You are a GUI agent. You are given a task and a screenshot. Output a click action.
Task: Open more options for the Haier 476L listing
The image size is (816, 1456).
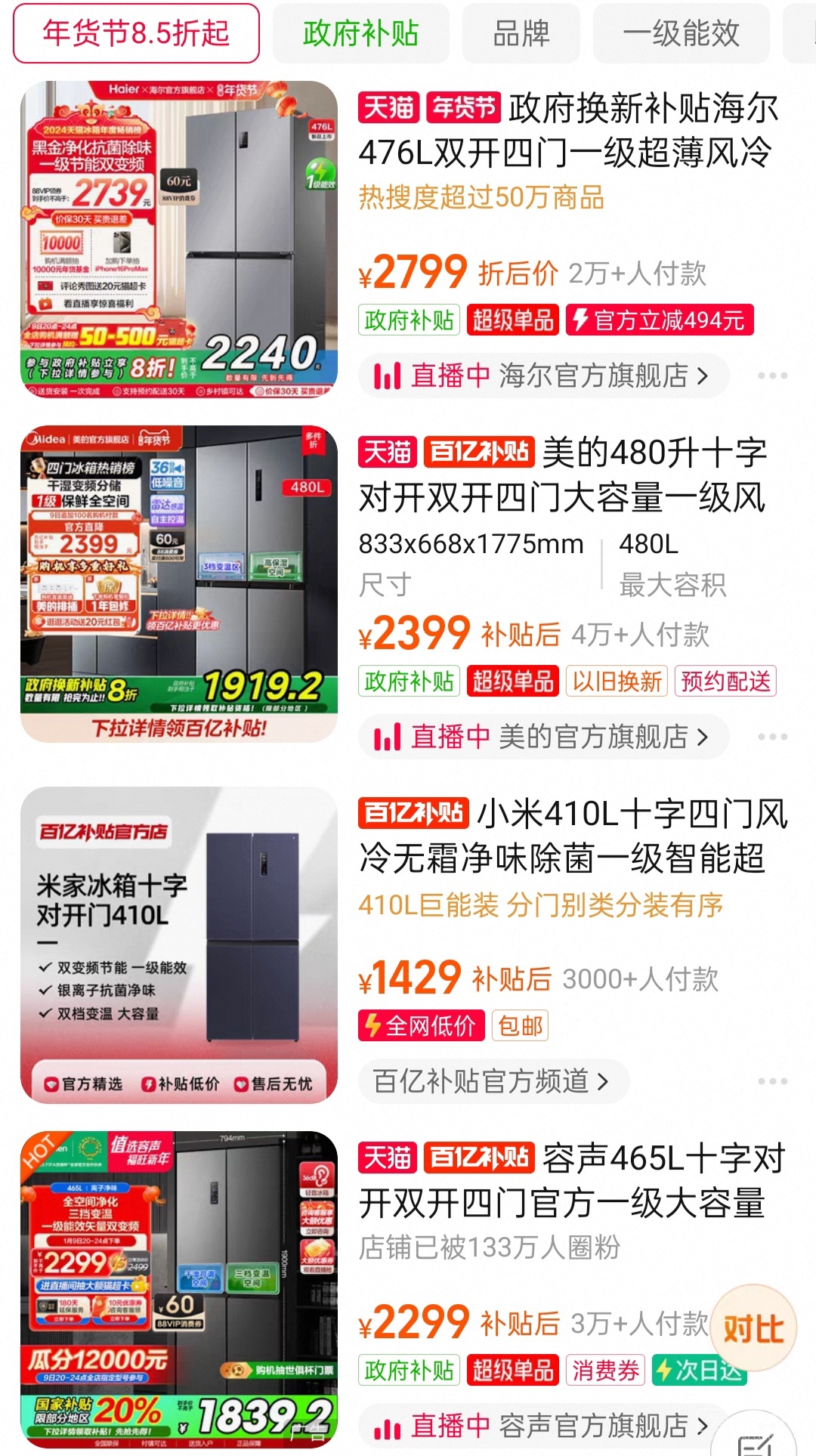(772, 376)
